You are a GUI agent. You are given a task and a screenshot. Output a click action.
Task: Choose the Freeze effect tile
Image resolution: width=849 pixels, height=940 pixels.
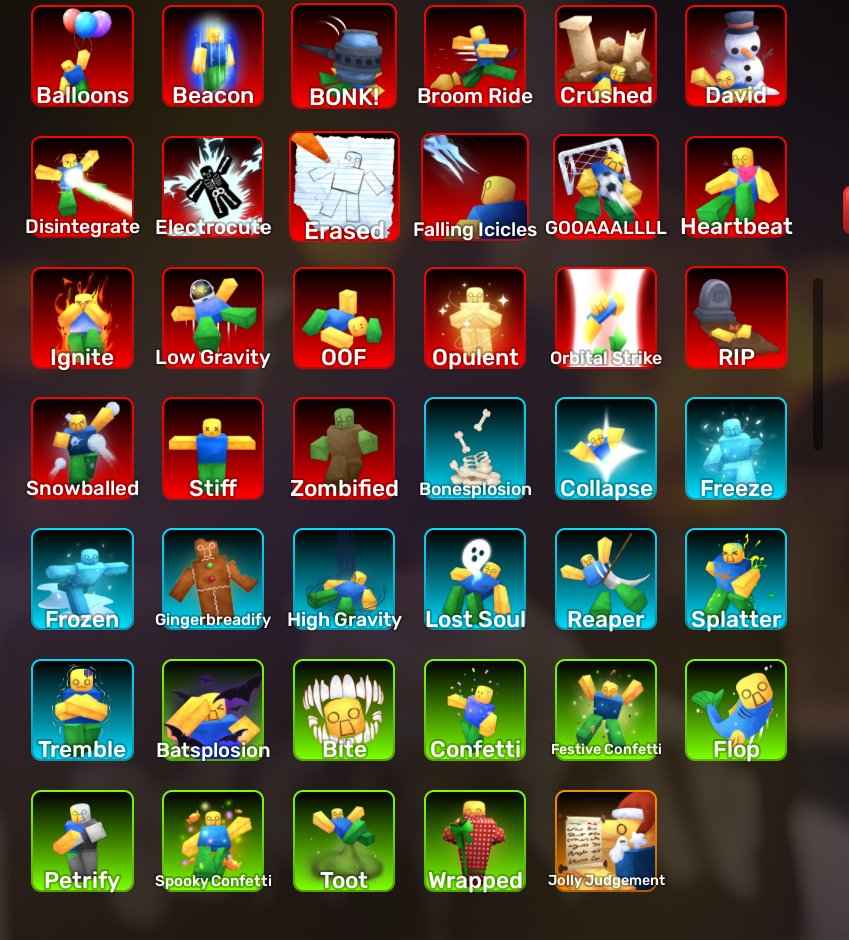tap(736, 448)
